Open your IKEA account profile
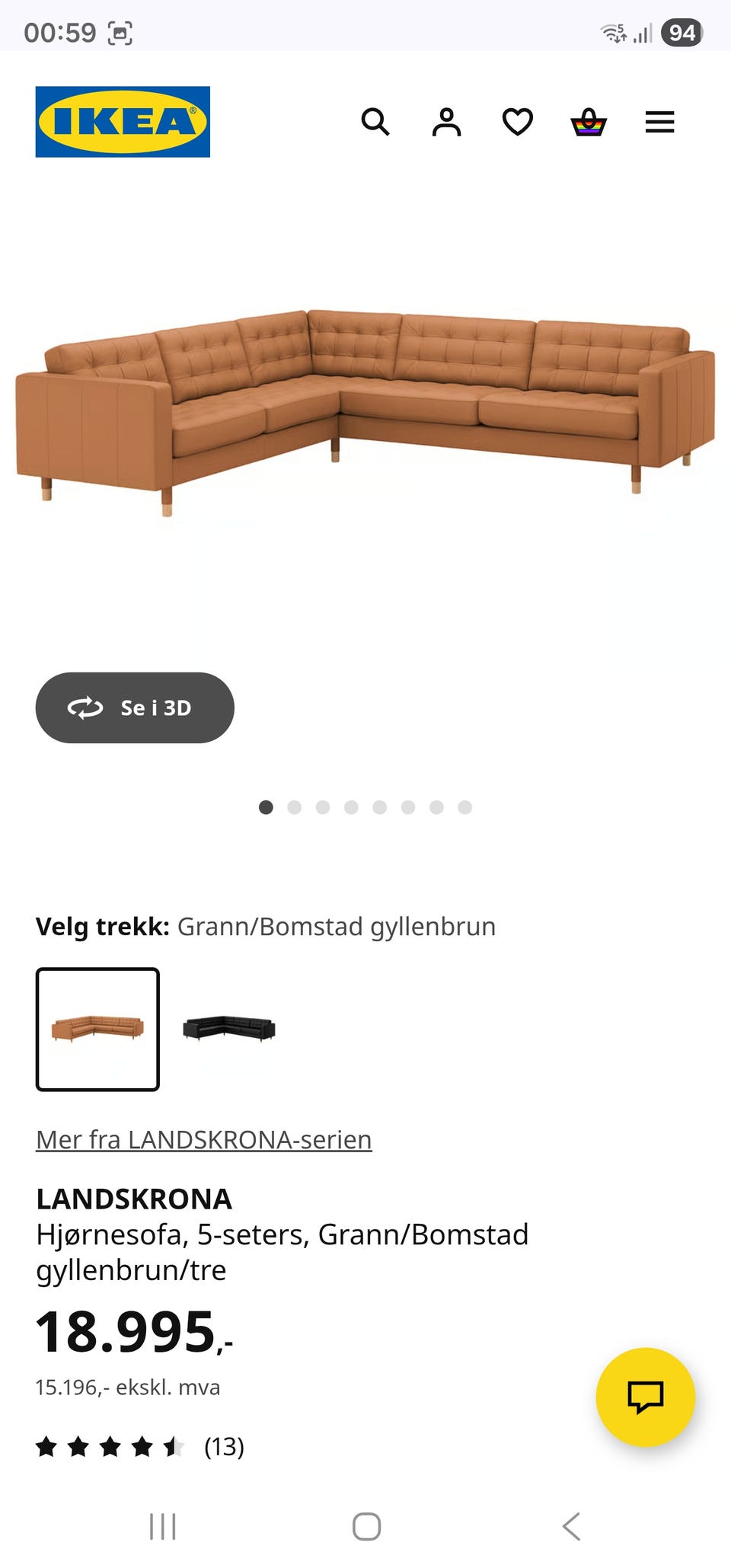The height and width of the screenshot is (1568, 731). tap(447, 122)
